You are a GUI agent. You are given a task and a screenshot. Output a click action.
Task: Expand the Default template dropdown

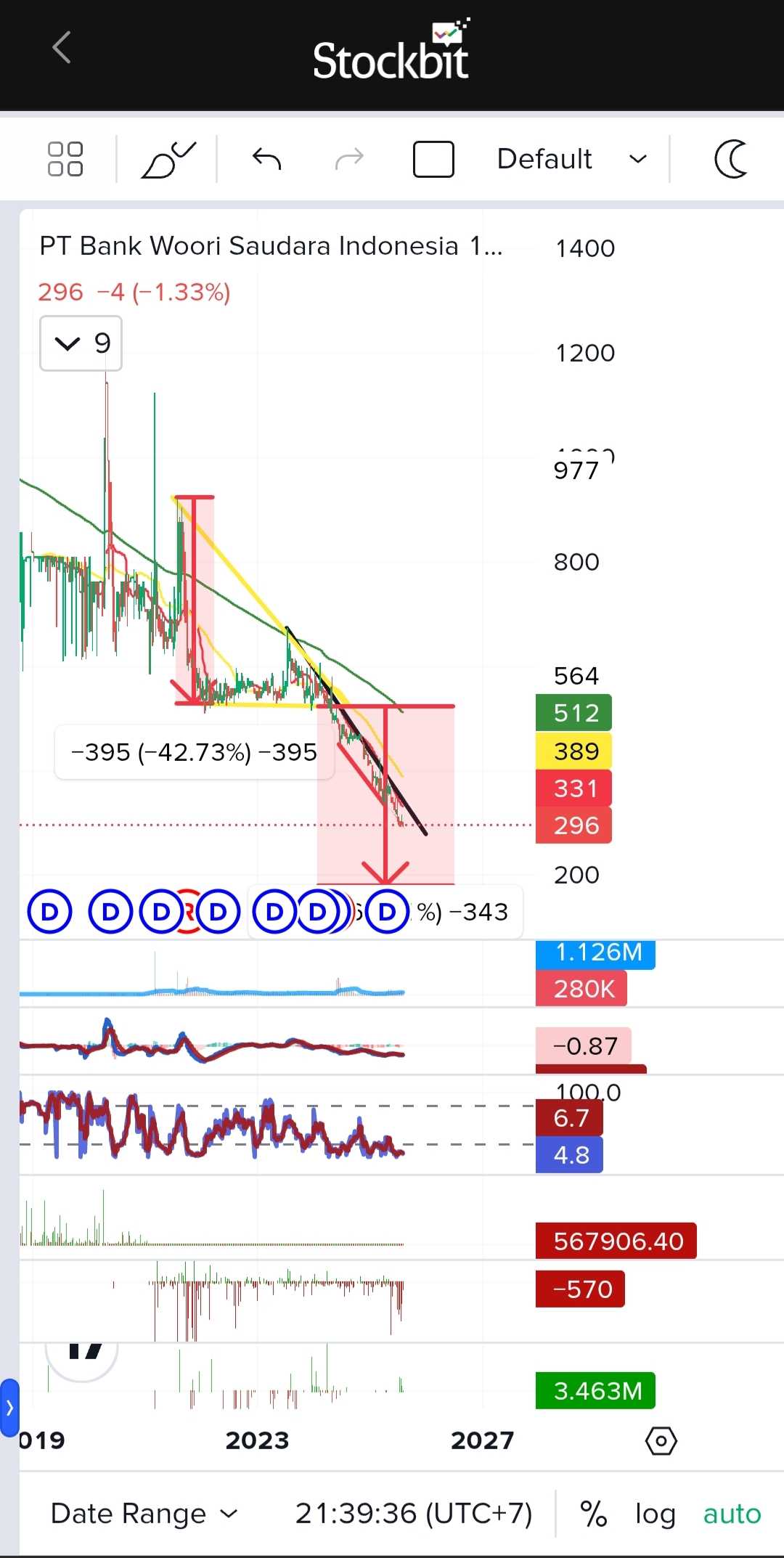tap(571, 159)
